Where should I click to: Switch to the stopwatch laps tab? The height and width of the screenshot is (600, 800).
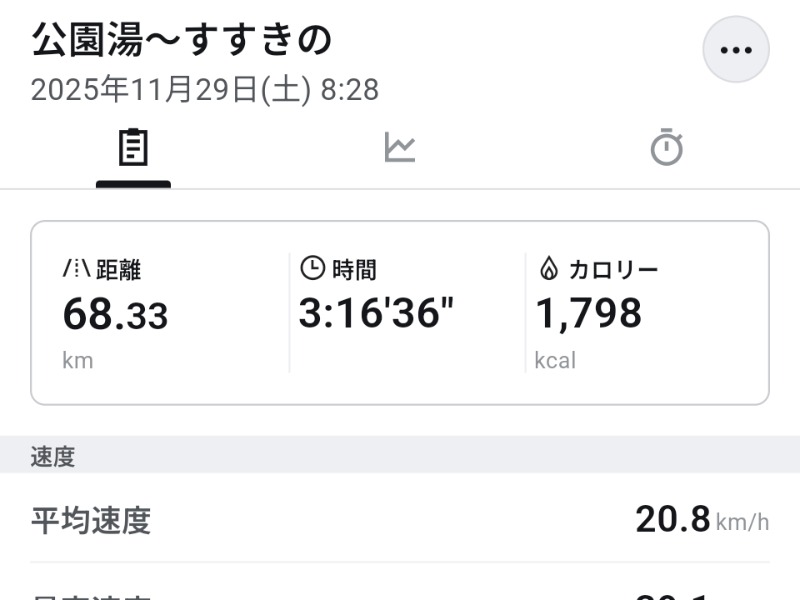coord(667,149)
